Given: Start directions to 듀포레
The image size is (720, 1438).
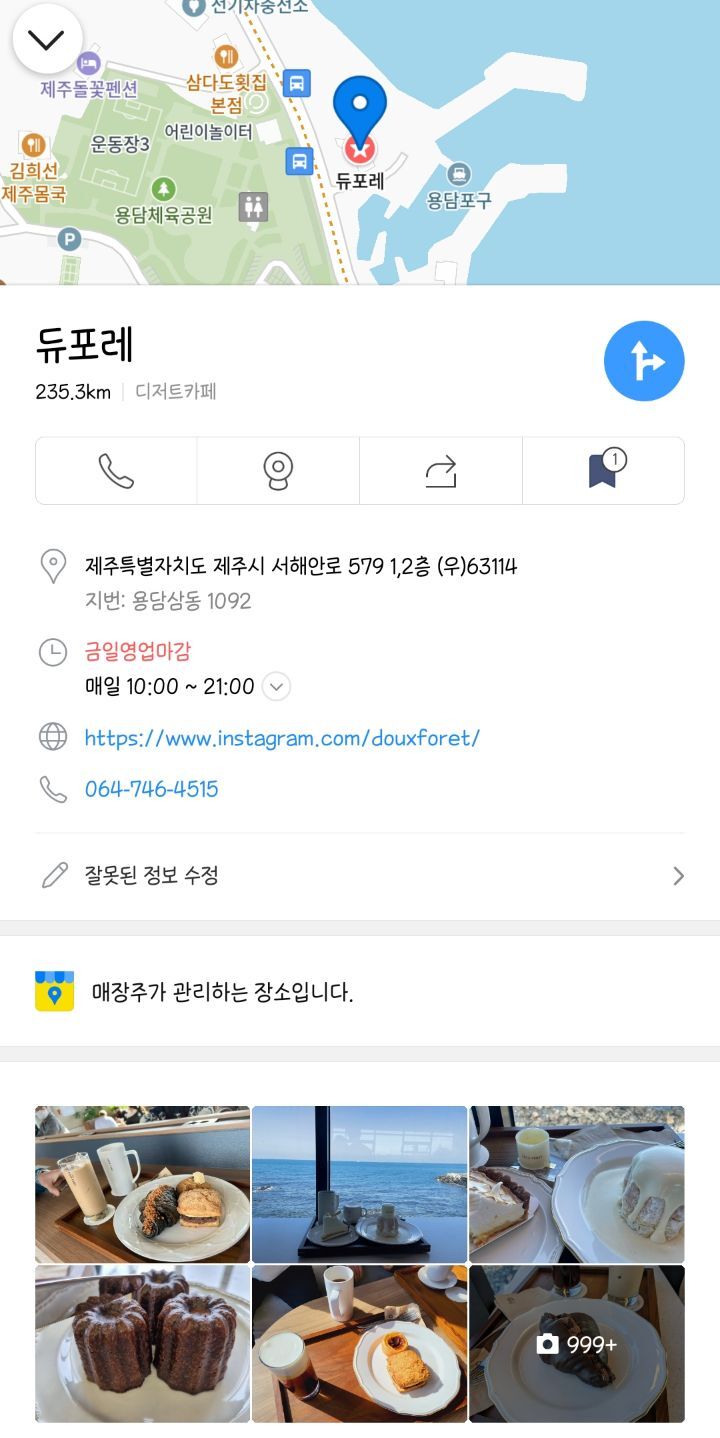Looking at the screenshot, I should (644, 361).
